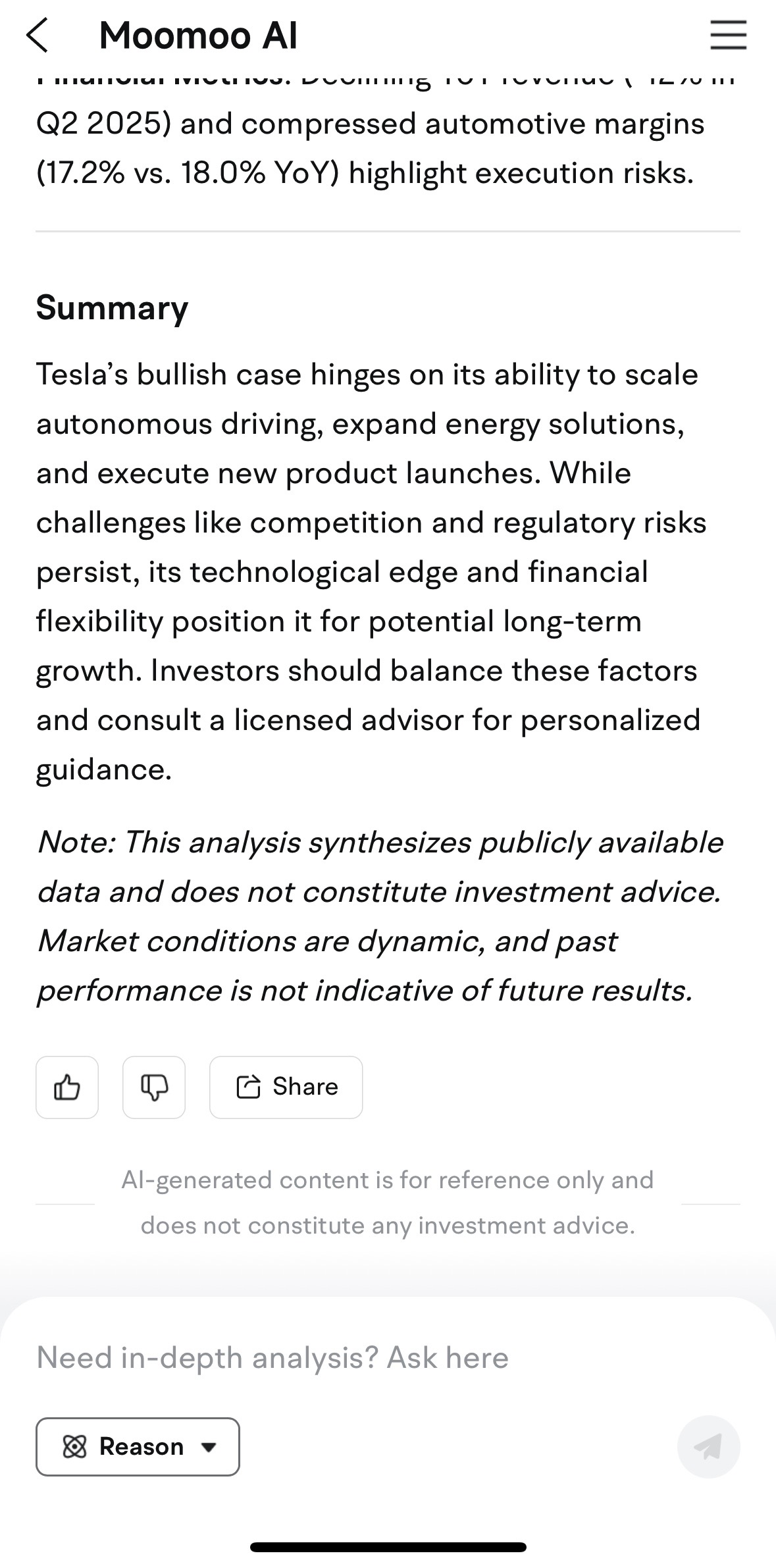Tap the thumbs-up icon on the AI response
The width and height of the screenshot is (776, 1568).
coord(66,1087)
